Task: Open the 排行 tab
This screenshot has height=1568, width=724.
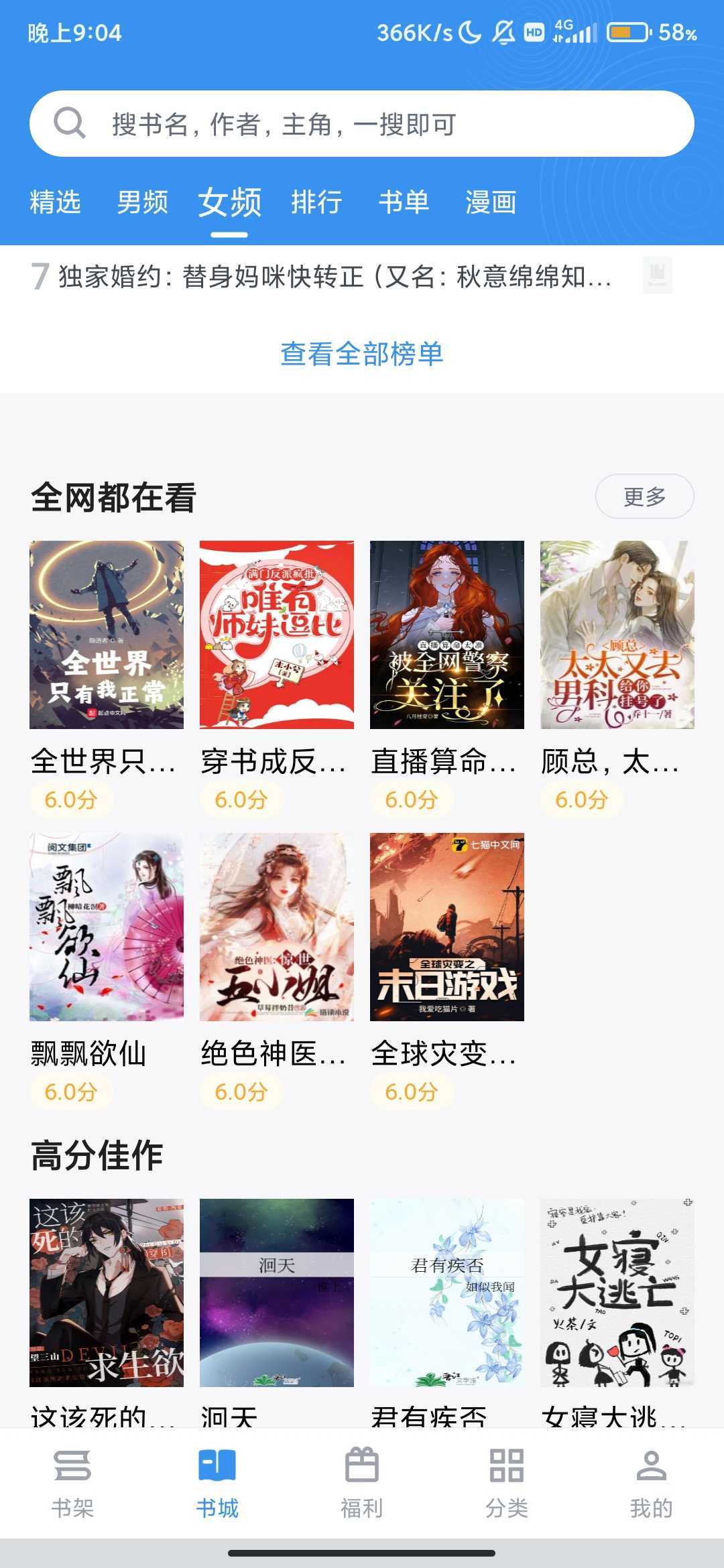Action: [316, 202]
